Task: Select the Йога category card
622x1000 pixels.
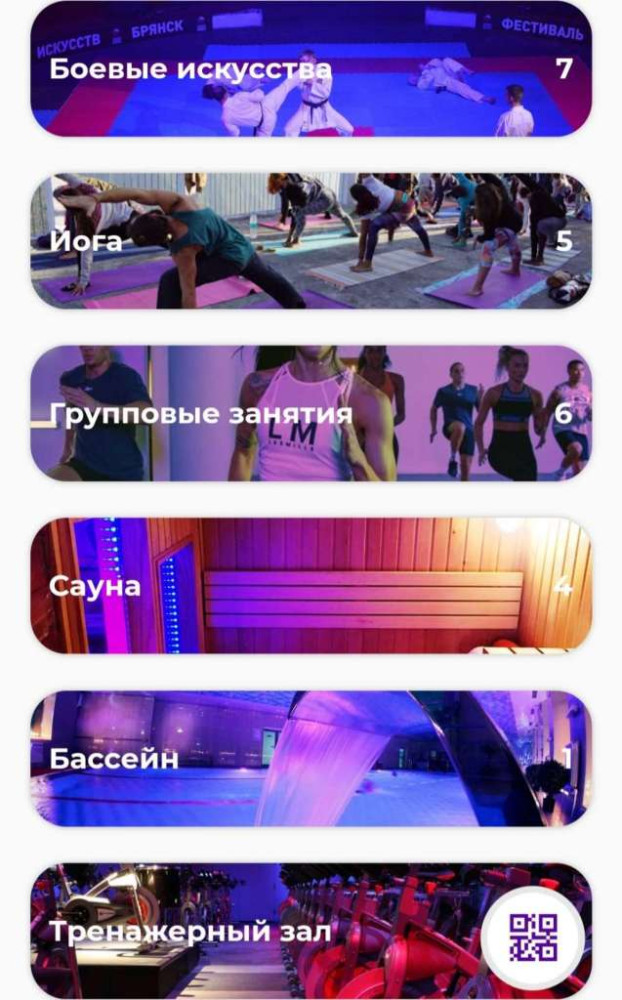Action: pyautogui.click(x=310, y=241)
